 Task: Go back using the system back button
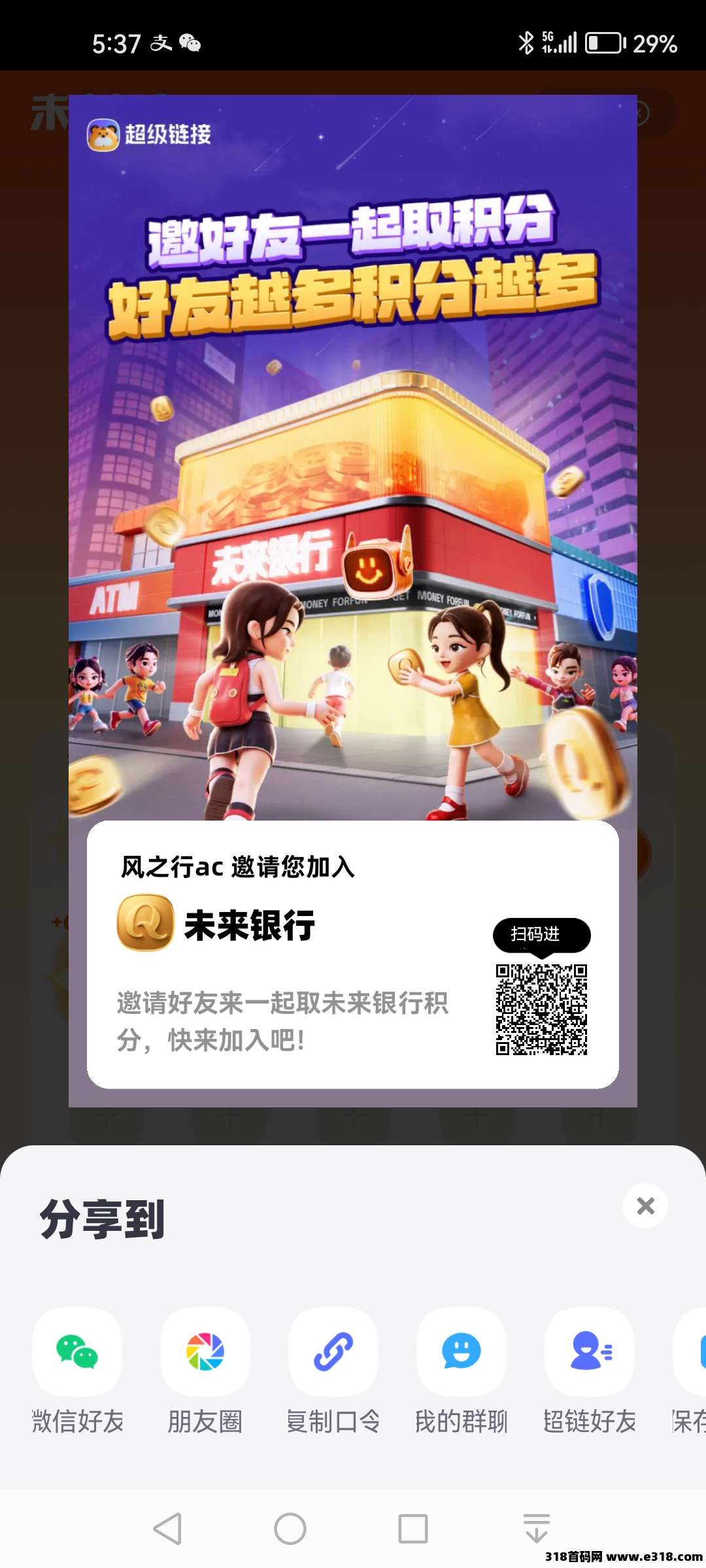pos(167,1529)
